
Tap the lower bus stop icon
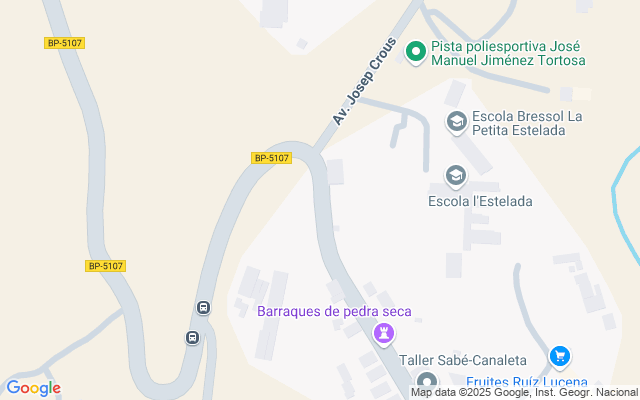click(191, 338)
